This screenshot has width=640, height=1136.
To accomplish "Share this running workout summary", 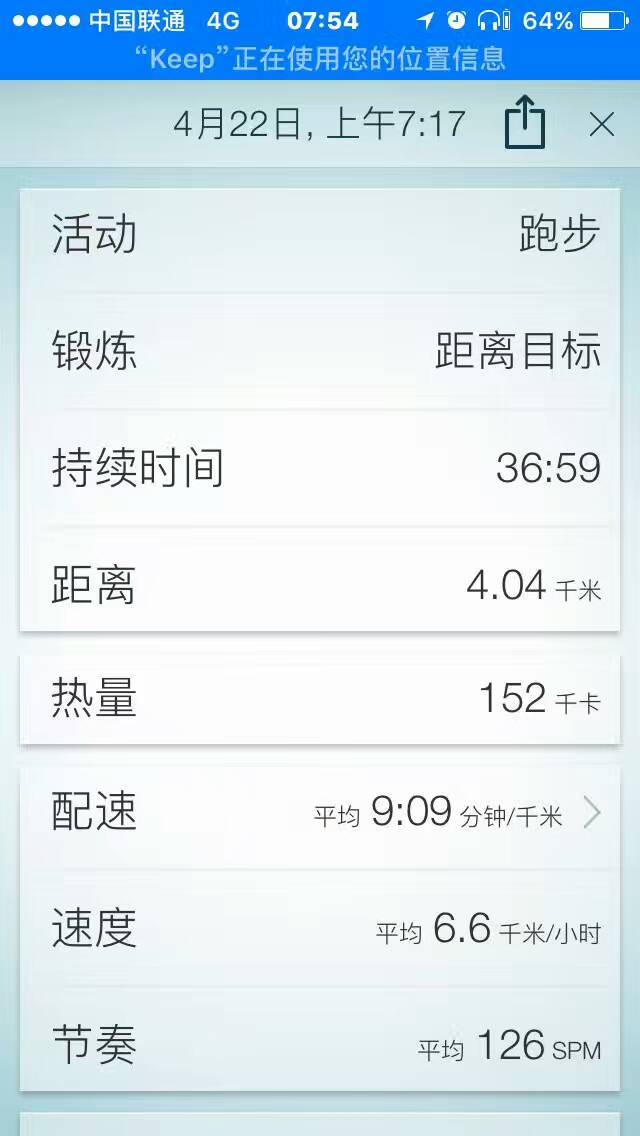I will [x=524, y=125].
